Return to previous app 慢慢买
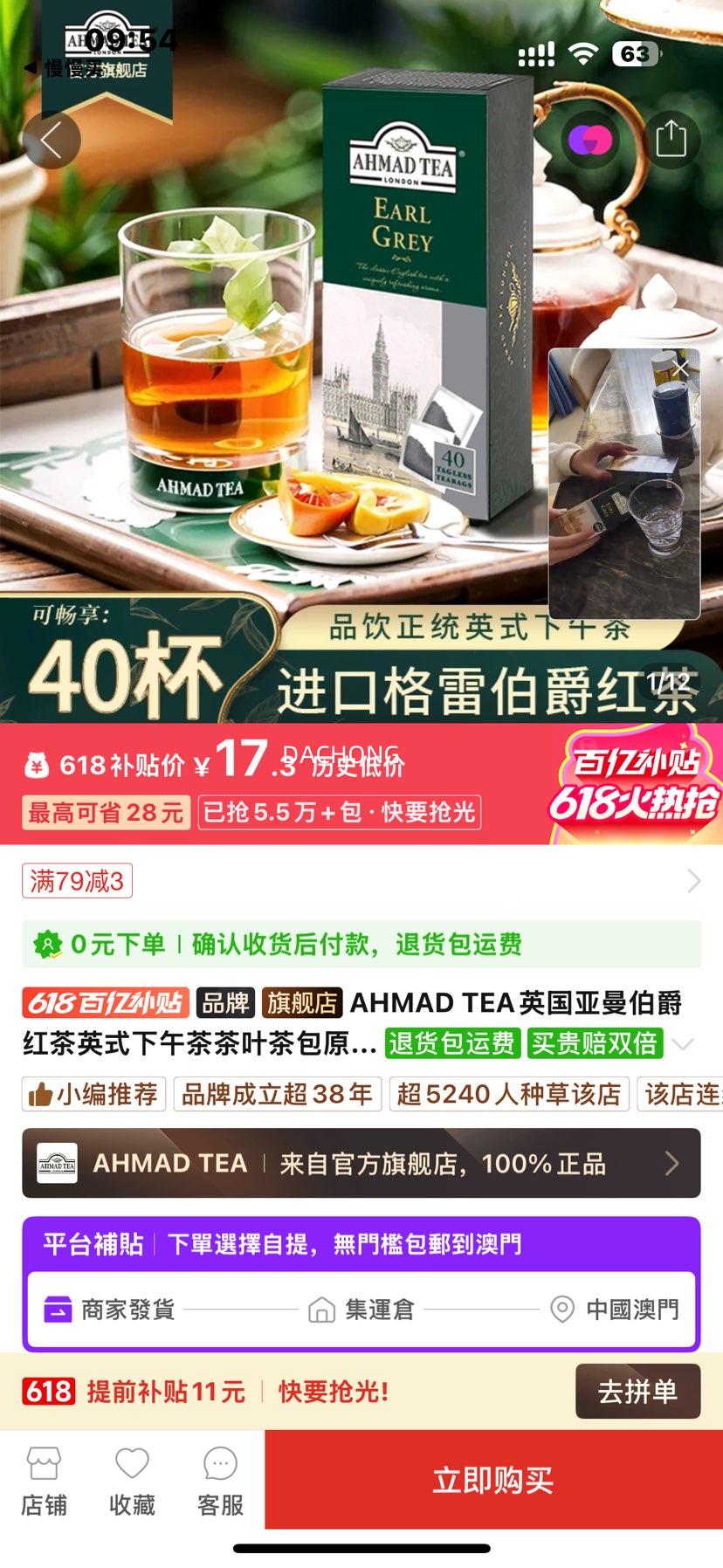Image resolution: width=723 pixels, height=1568 pixels. click(x=61, y=68)
